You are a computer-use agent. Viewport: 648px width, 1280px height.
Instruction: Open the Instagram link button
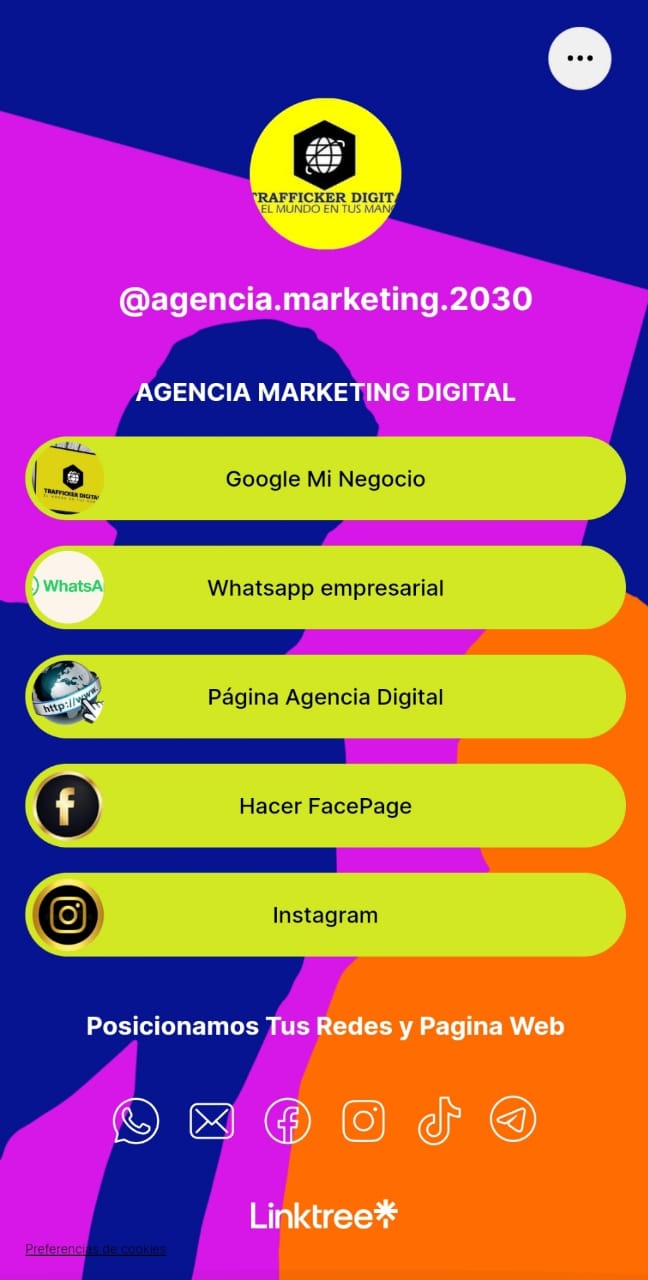pyautogui.click(x=325, y=915)
